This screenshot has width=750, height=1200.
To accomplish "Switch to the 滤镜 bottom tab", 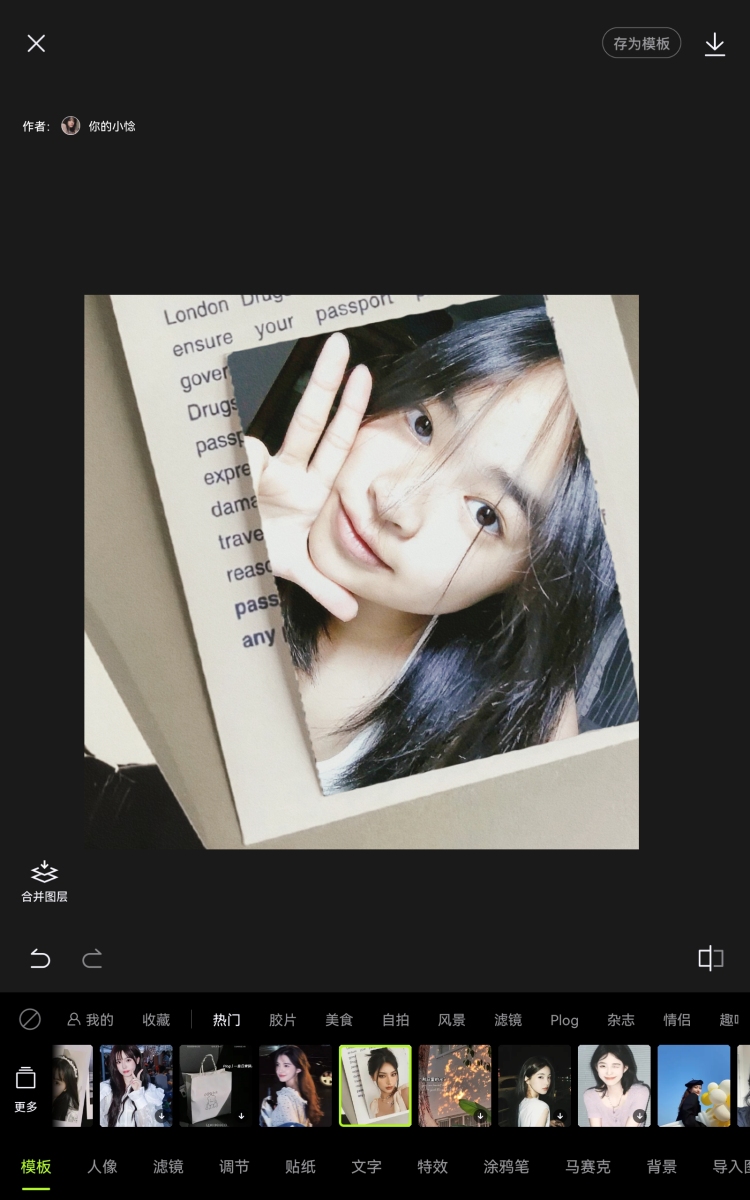I will (x=168, y=1166).
